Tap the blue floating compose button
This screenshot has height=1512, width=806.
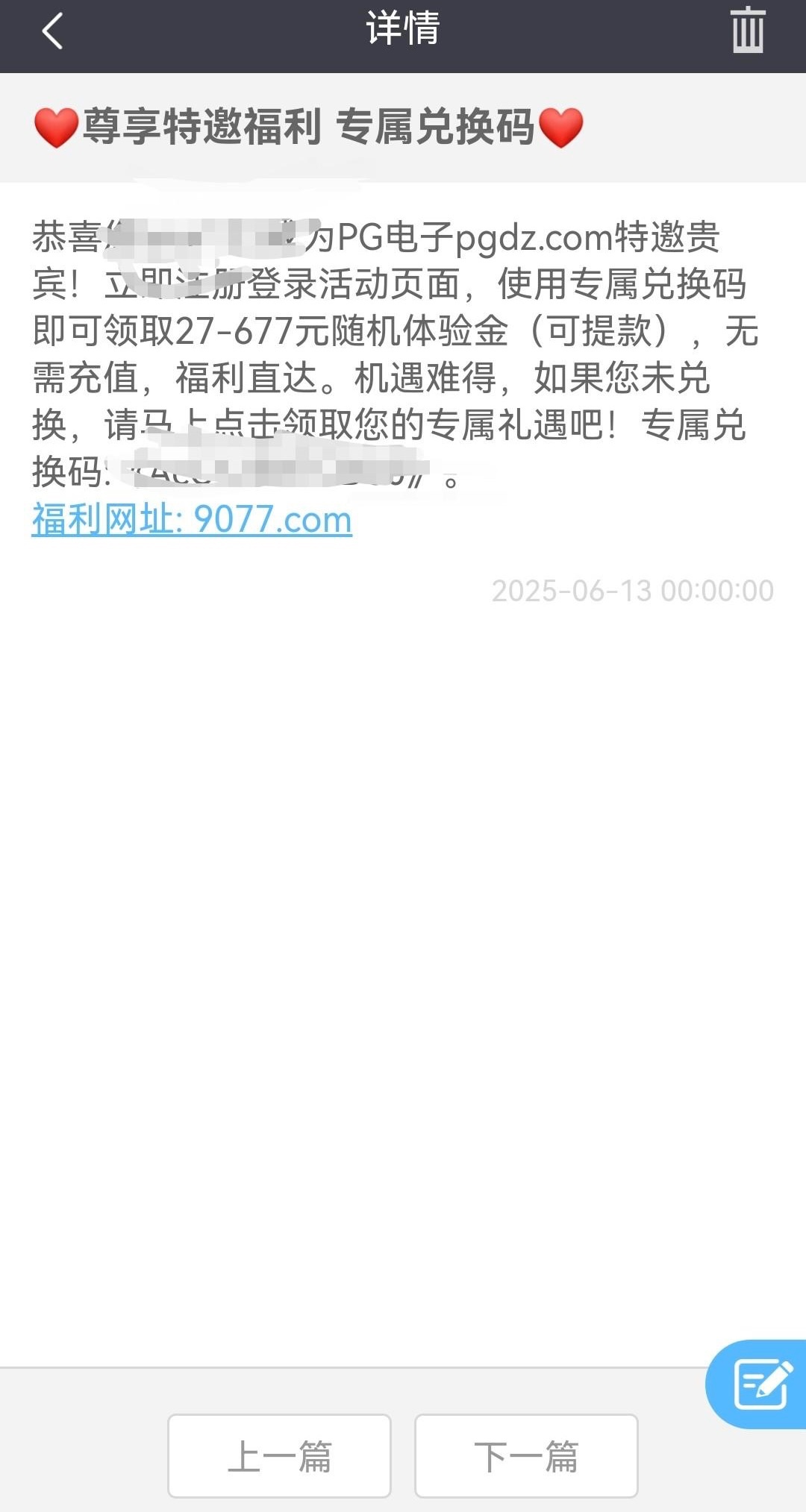tap(760, 1384)
